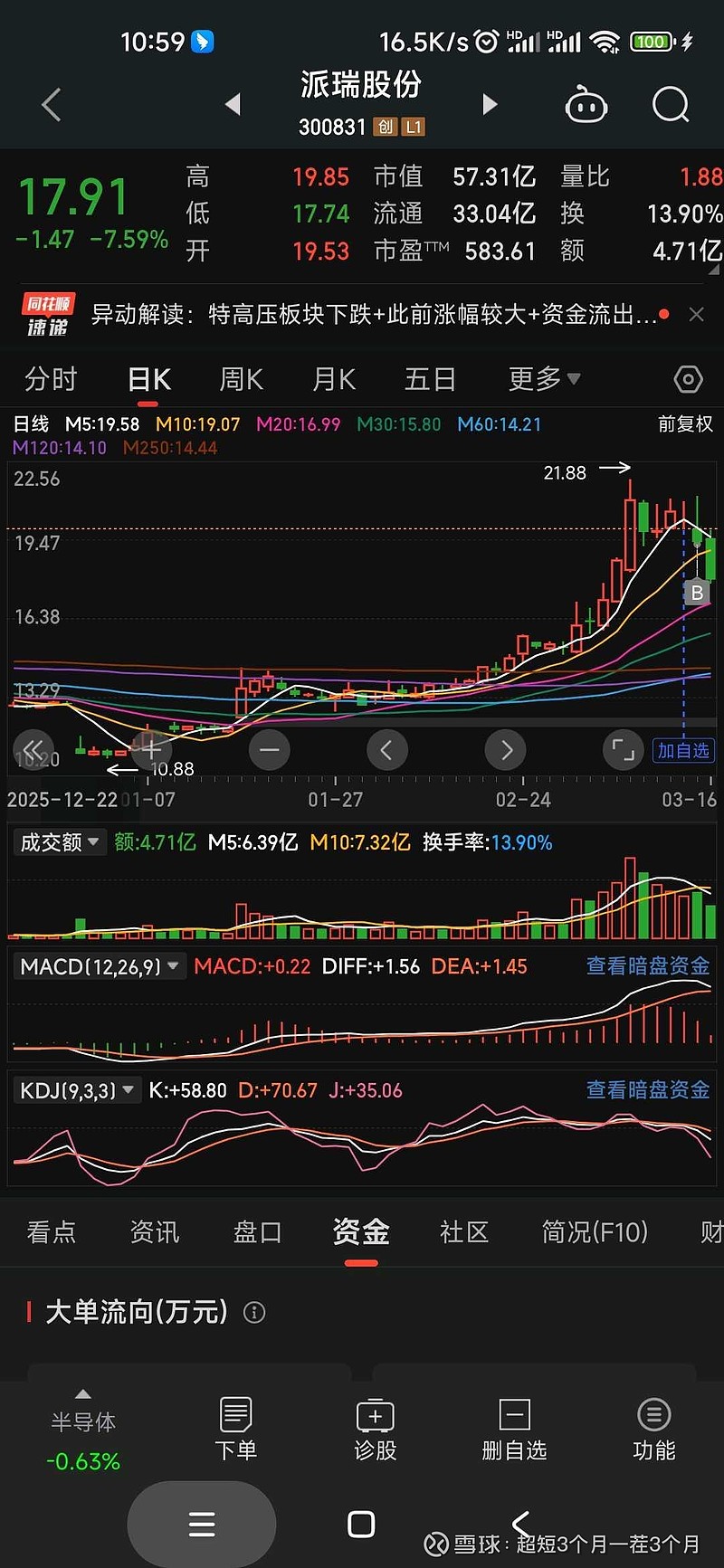
Task: Remove stock via 删自选
Action: [514, 1430]
